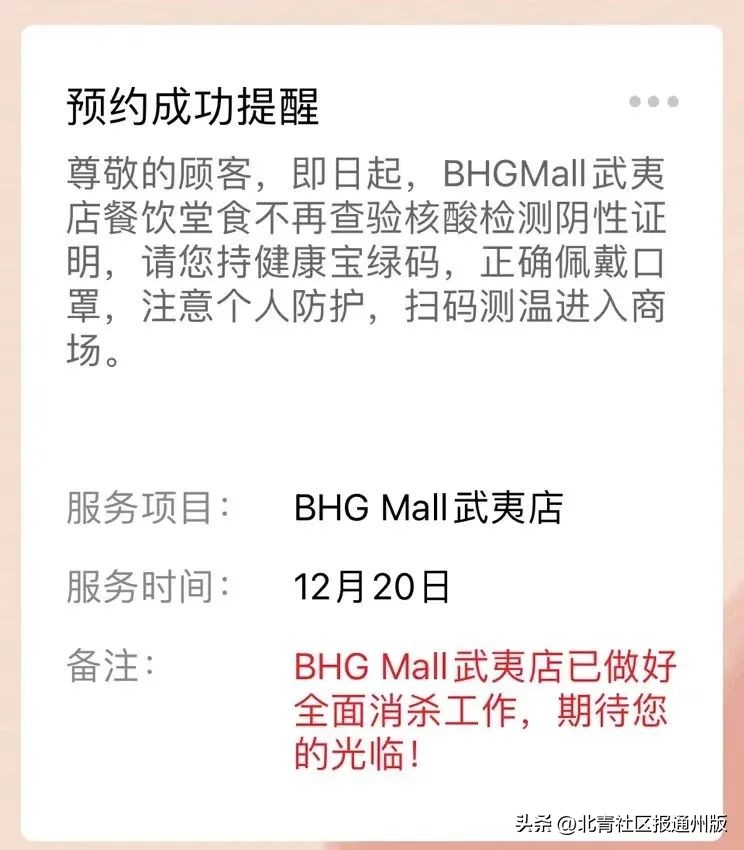The height and width of the screenshot is (850, 744).
Task: Select the notification card header area
Action: 370,100
